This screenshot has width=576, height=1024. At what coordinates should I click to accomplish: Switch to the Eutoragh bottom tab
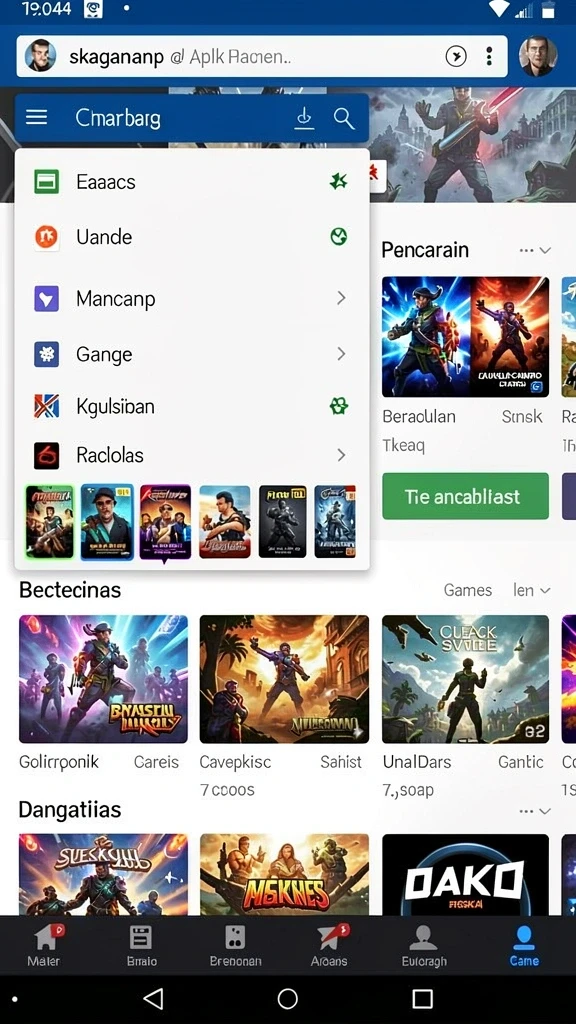click(x=424, y=945)
